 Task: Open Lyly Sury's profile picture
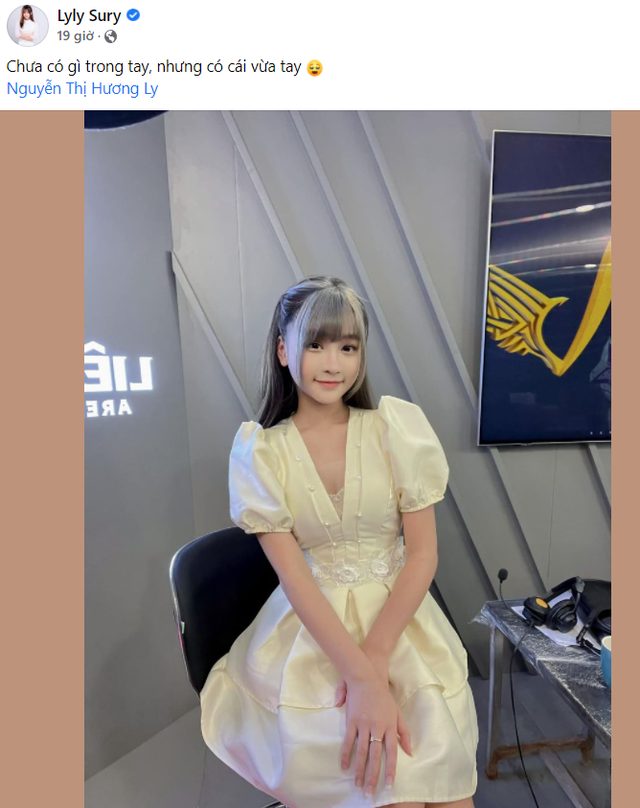tap(27, 25)
